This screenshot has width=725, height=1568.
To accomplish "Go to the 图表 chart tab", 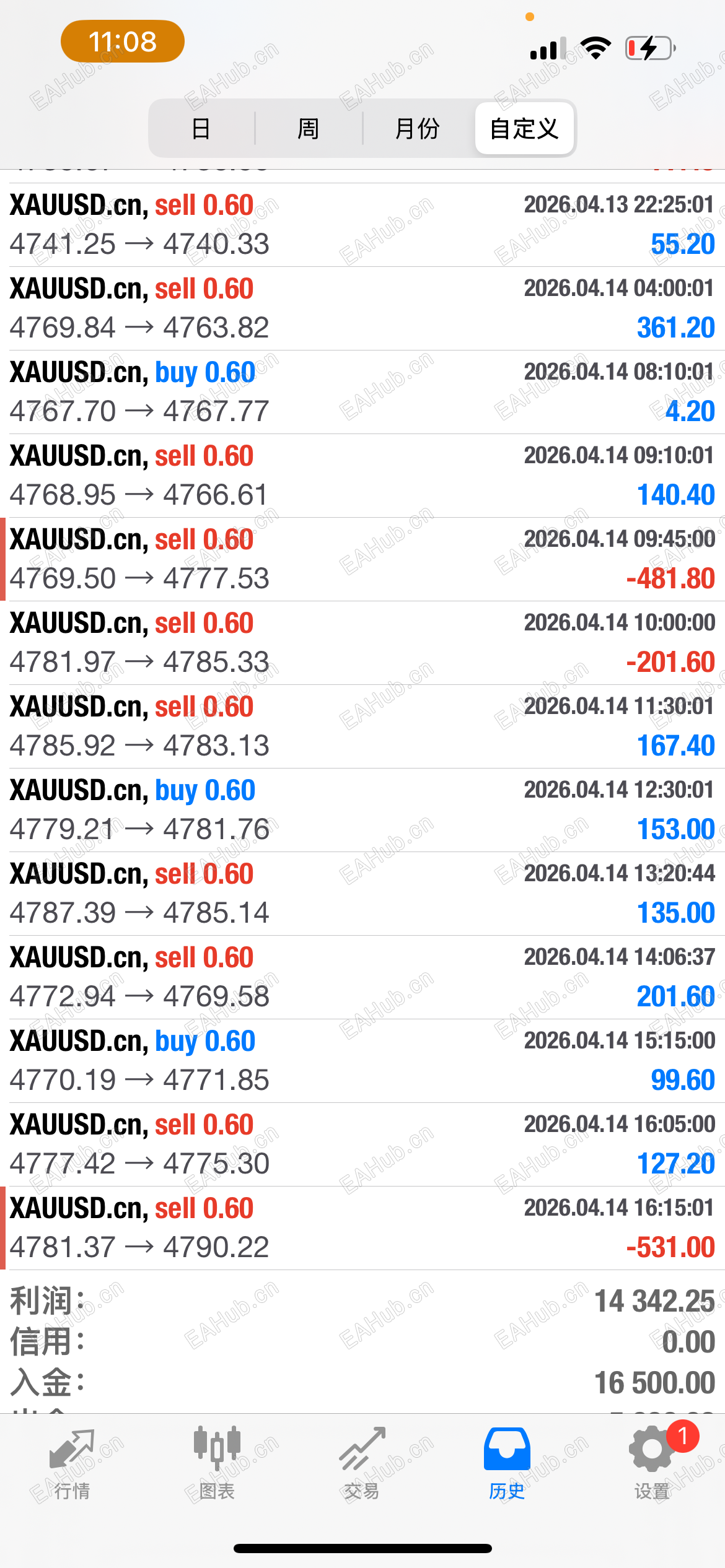I will [x=217, y=1465].
